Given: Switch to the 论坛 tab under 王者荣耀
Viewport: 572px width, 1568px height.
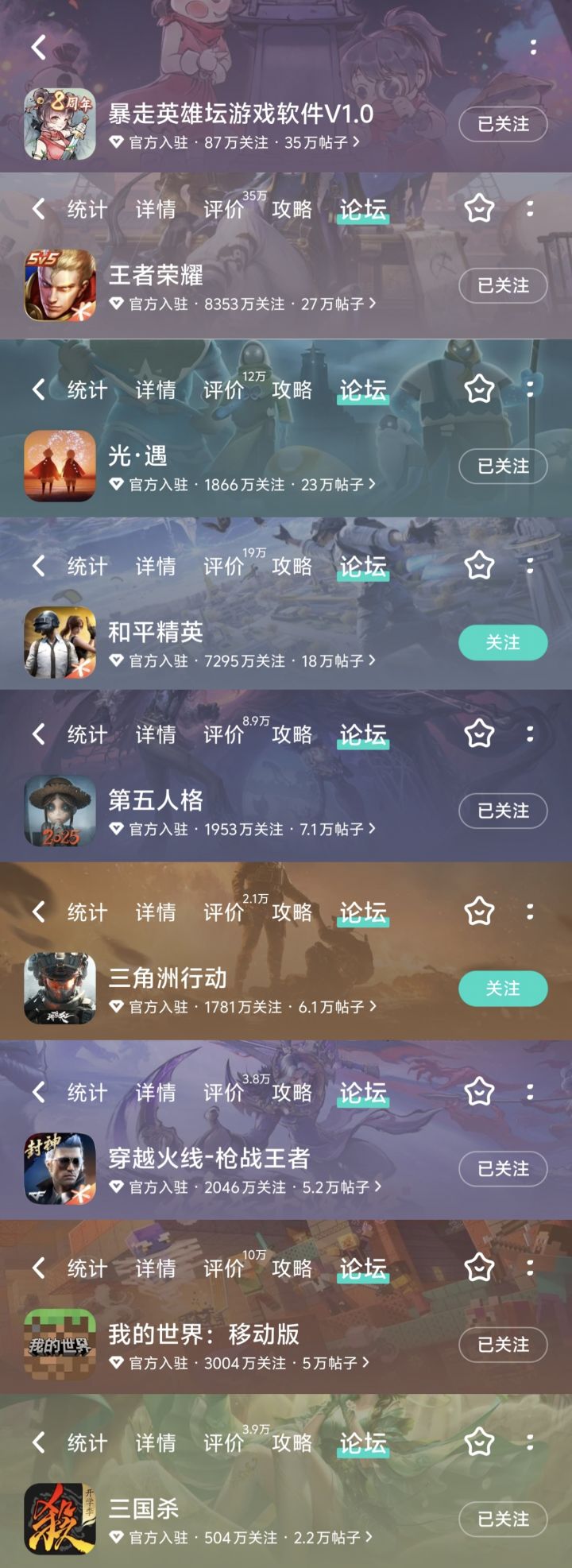Looking at the screenshot, I should (362, 210).
